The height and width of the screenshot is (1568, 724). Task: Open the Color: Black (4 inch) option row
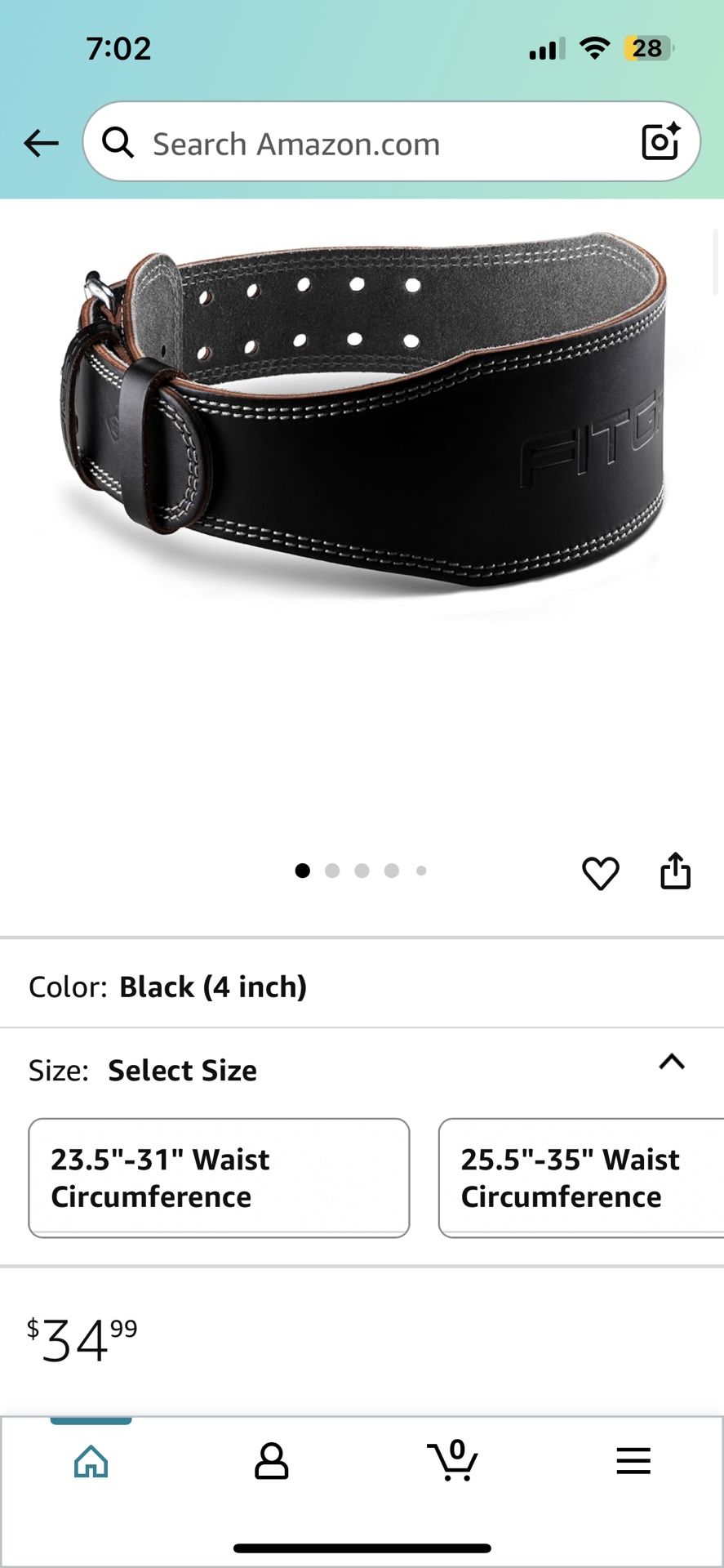click(362, 987)
